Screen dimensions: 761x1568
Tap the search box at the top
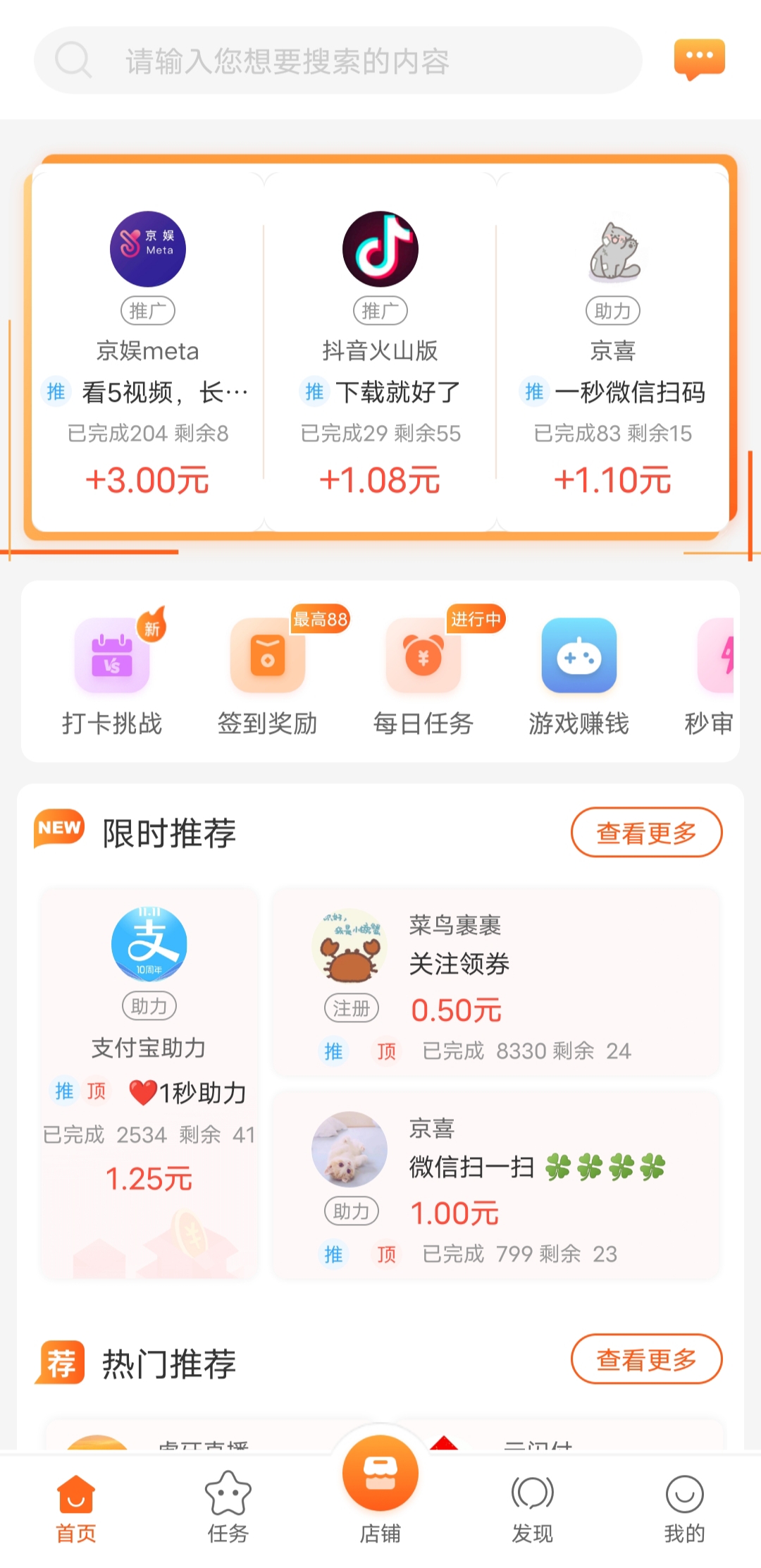tap(338, 61)
